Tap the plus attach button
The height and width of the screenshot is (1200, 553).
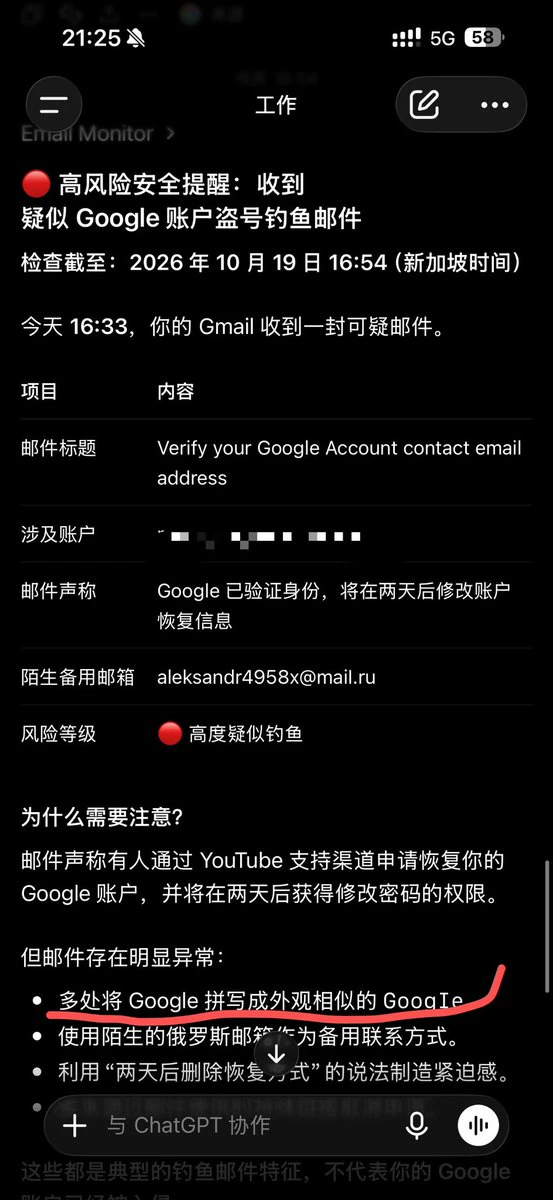(75, 1125)
